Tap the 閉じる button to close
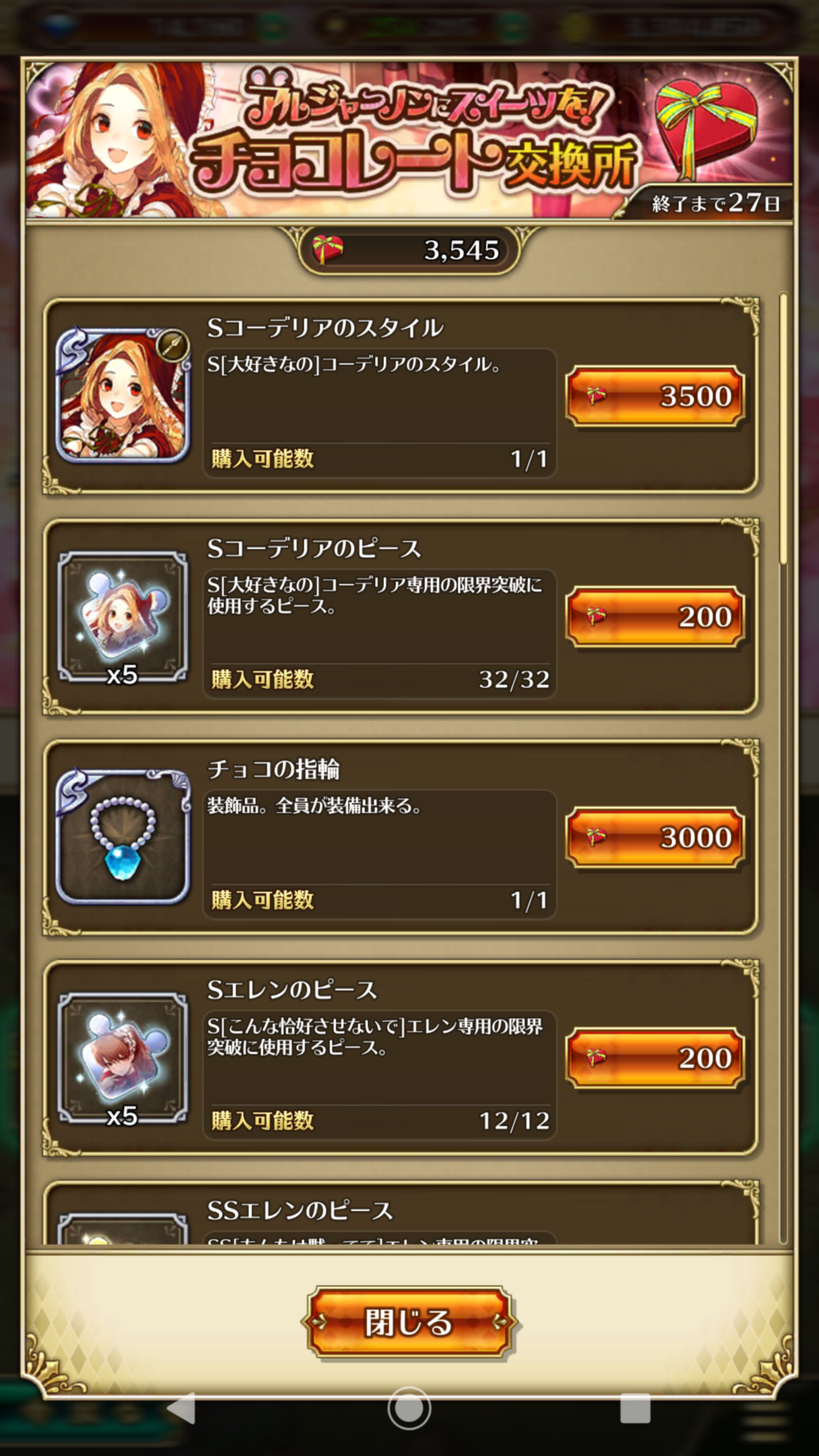This screenshot has height=1456, width=819. (x=409, y=1322)
